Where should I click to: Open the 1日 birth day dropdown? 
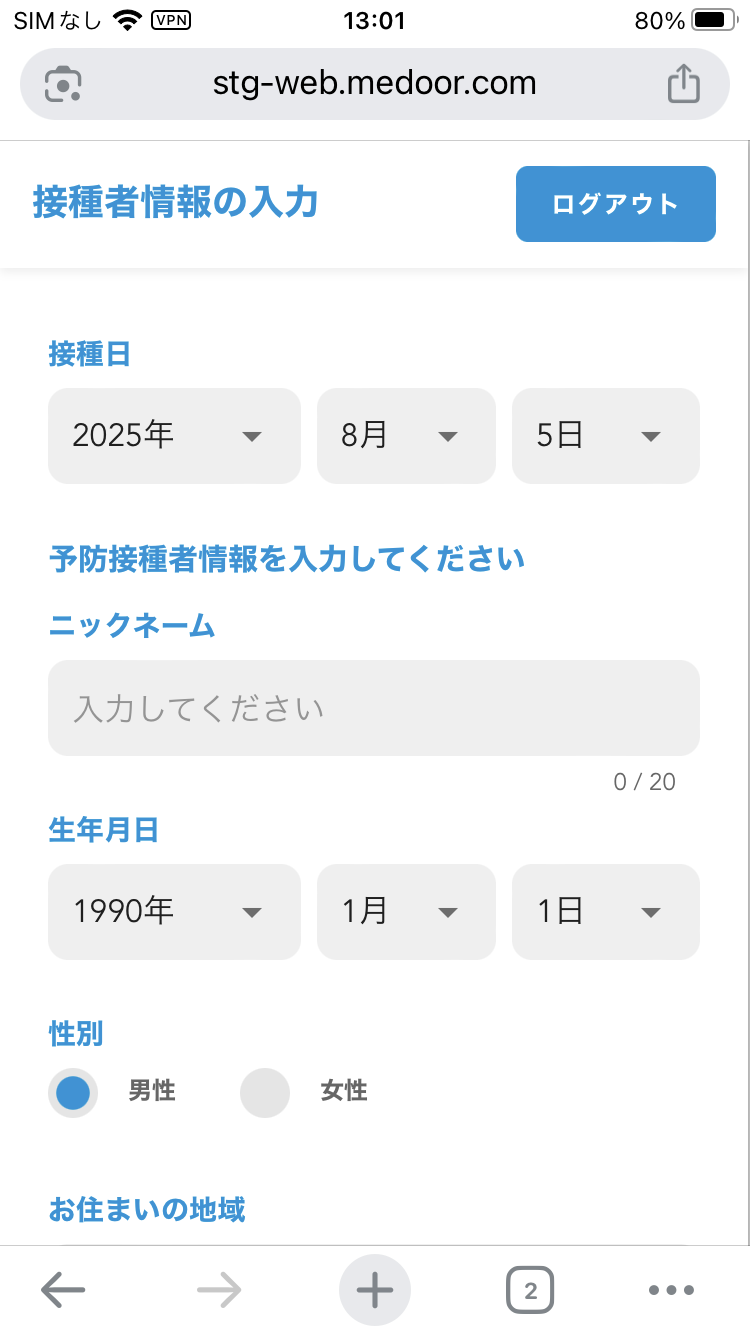coord(606,912)
